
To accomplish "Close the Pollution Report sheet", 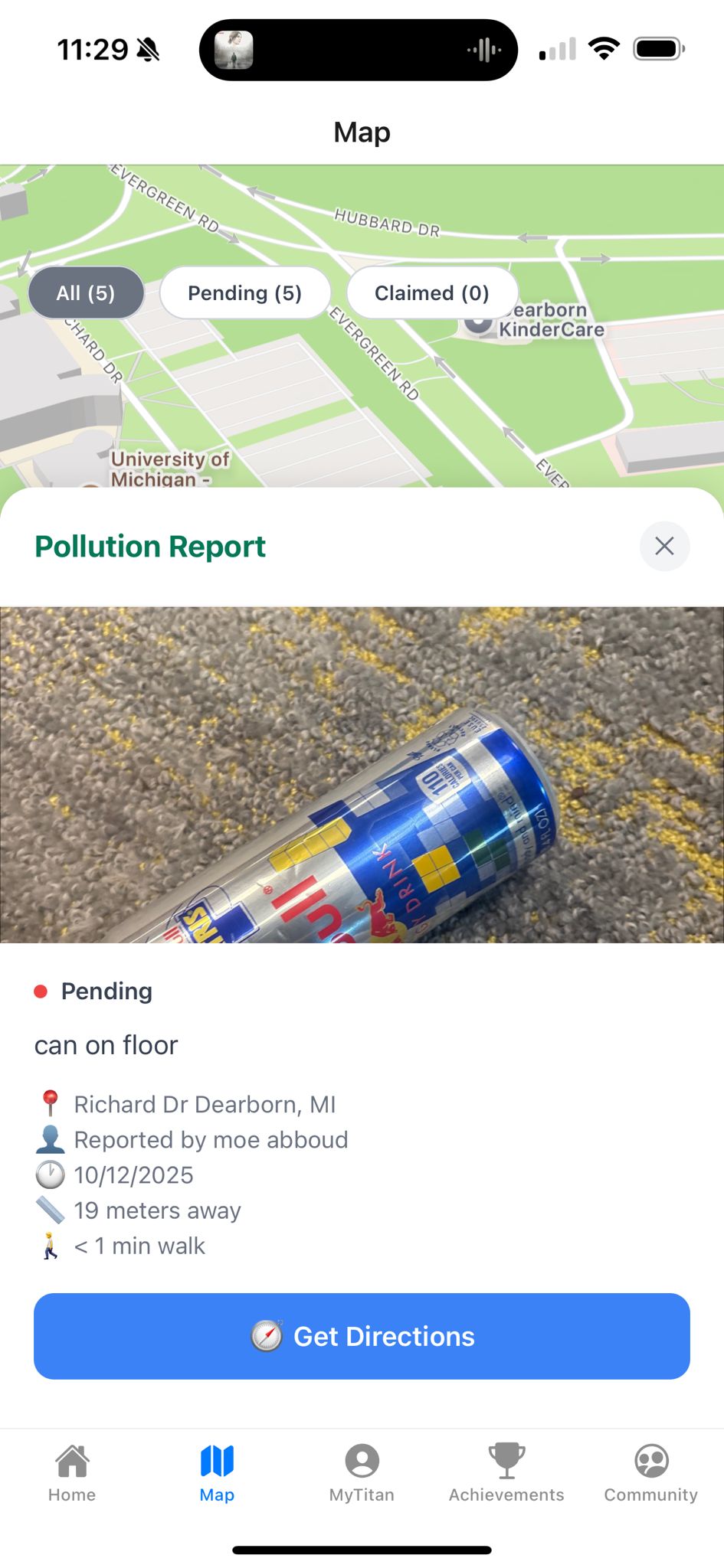I will point(664,546).
